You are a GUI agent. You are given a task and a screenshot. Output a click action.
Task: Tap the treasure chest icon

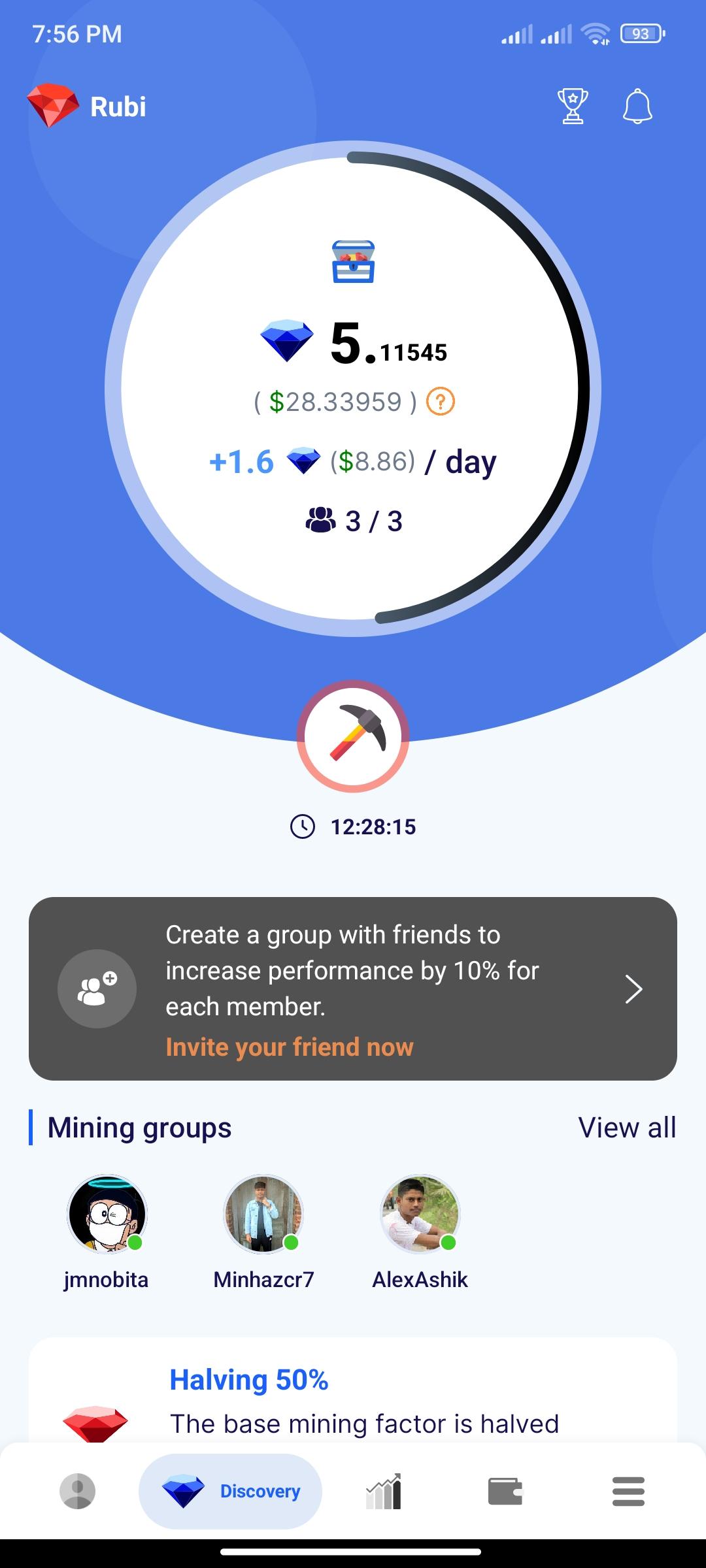353,261
